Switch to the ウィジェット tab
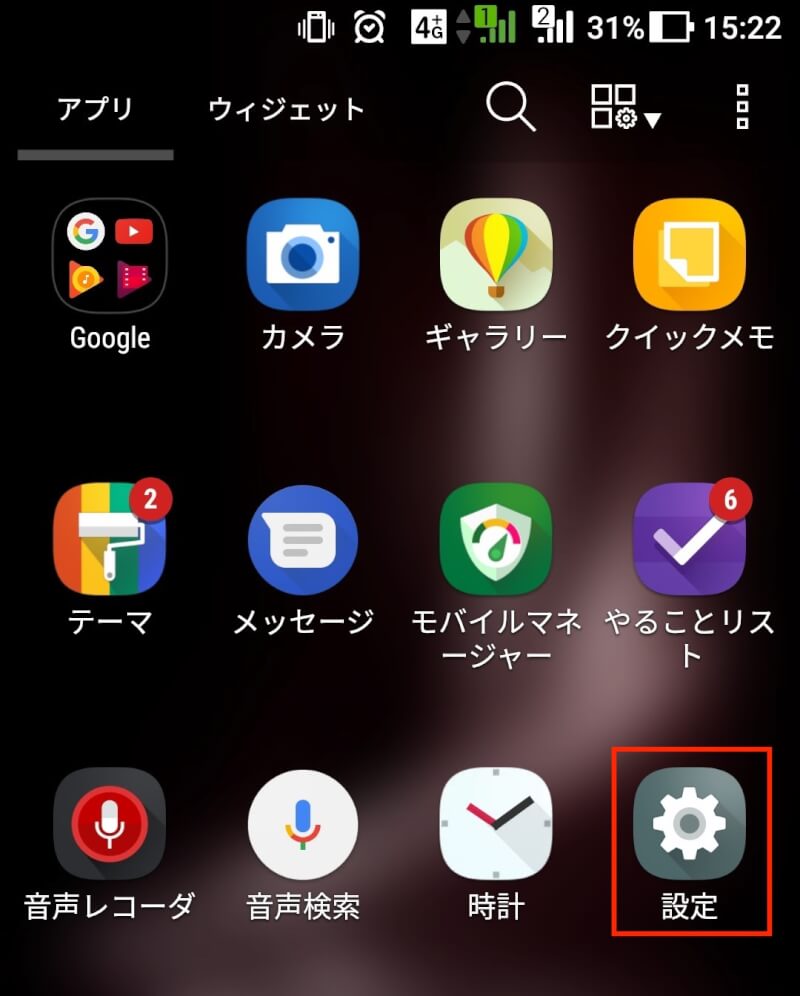 (x=286, y=109)
